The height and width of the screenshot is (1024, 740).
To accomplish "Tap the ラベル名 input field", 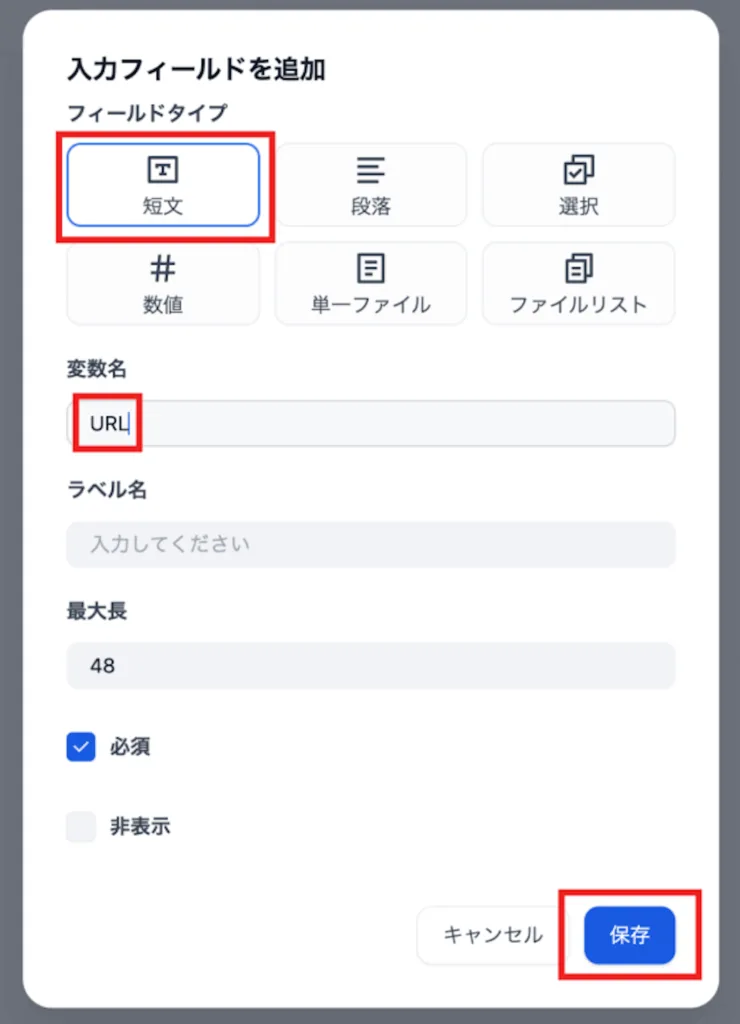I will click(370, 544).
